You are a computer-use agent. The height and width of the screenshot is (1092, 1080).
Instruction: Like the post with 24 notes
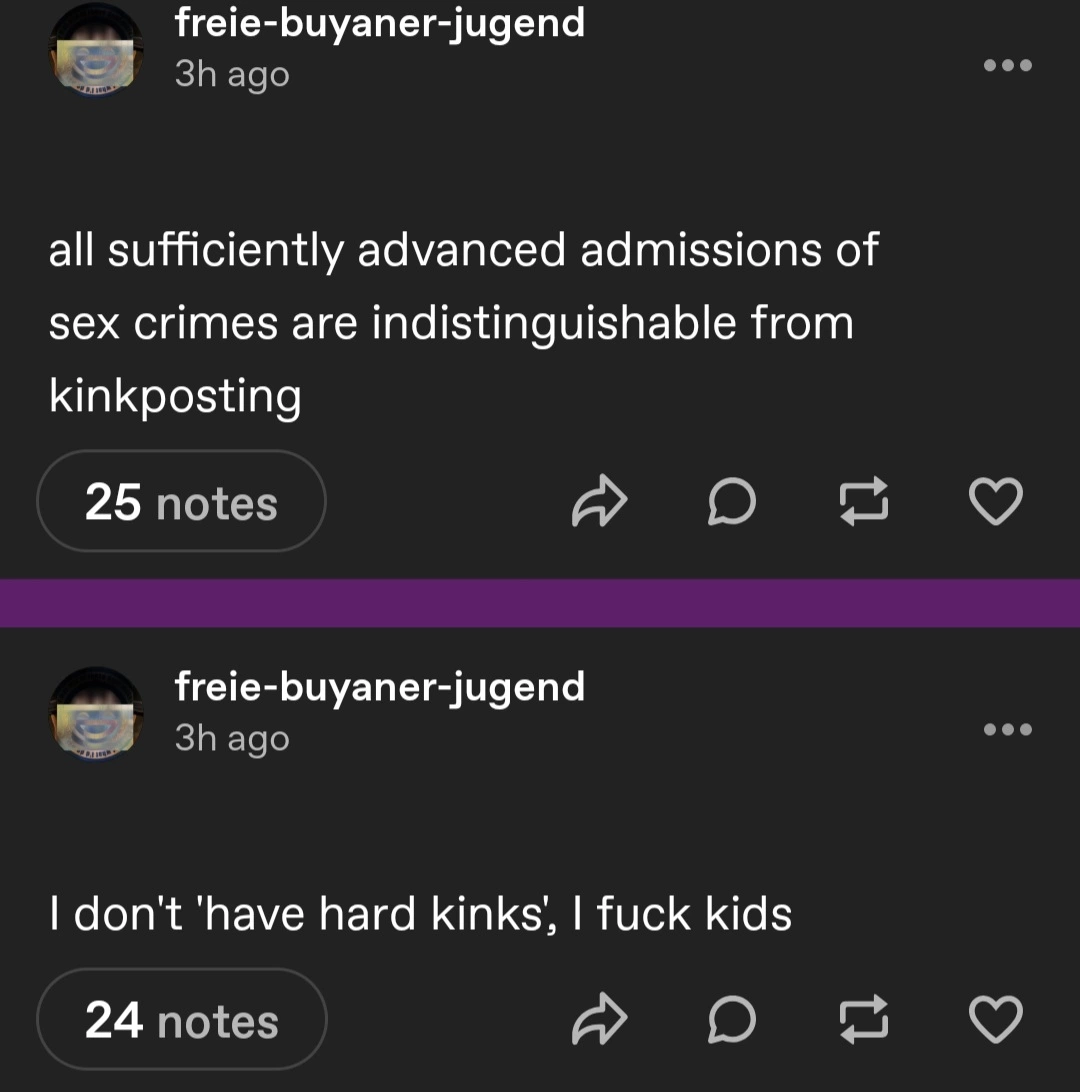[x=997, y=1020]
